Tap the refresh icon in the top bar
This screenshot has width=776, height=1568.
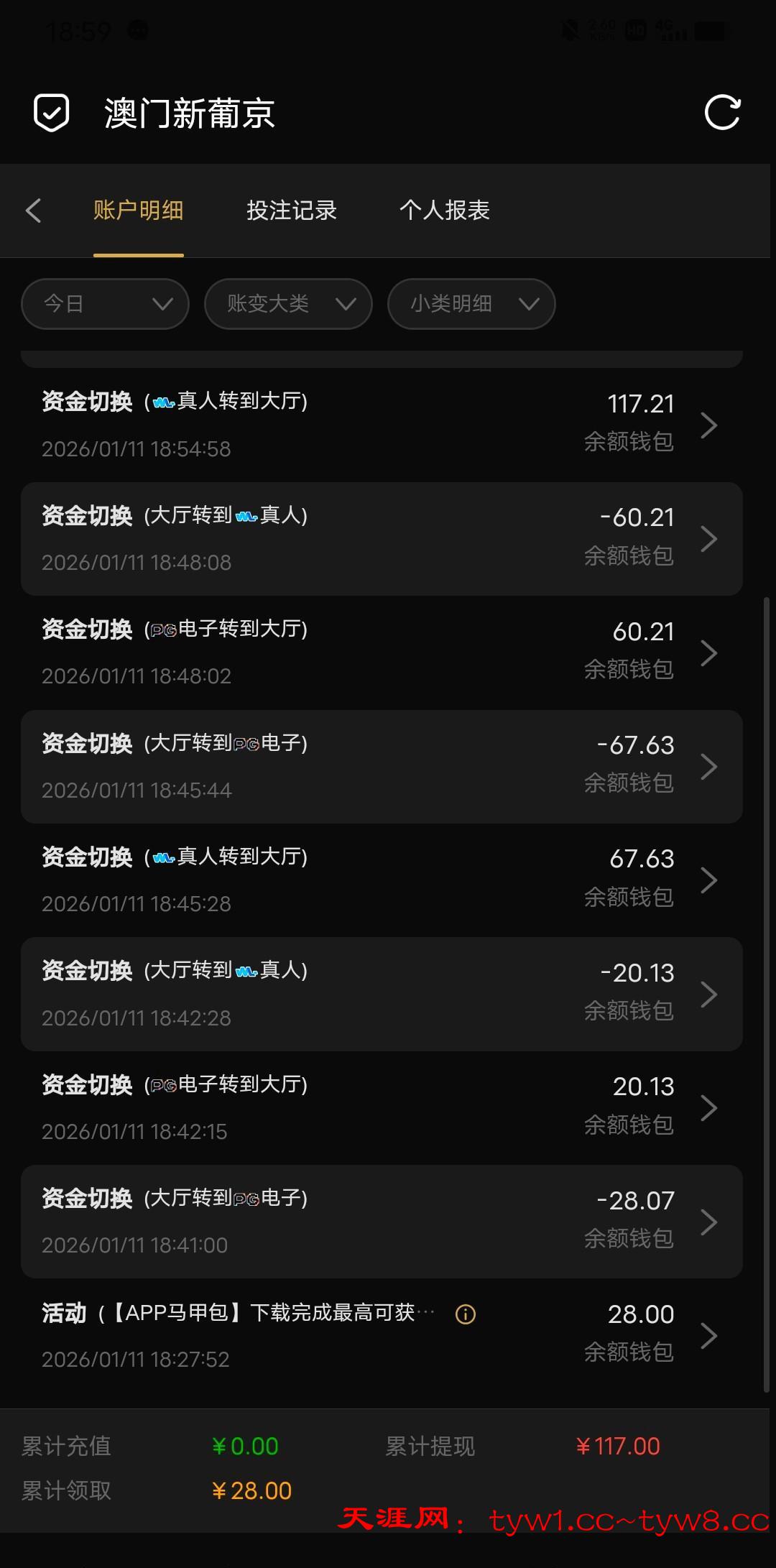pos(722,113)
